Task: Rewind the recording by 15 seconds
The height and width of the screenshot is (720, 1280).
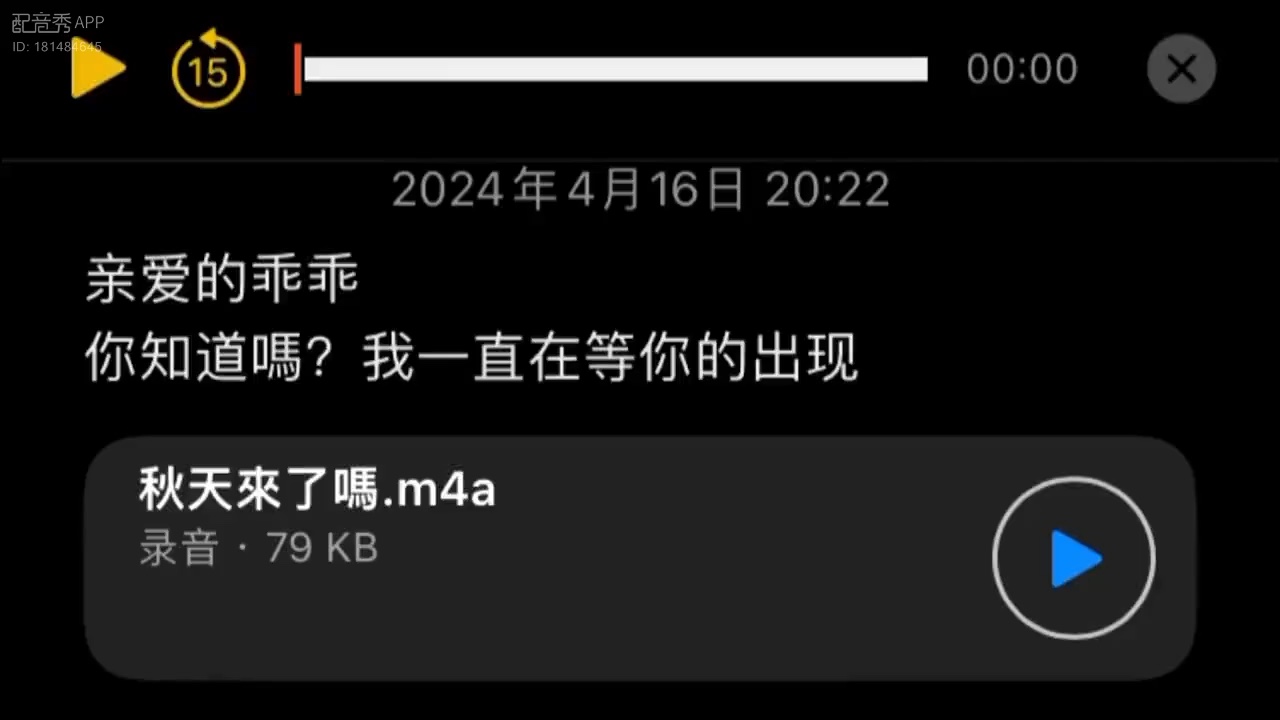Action: click(x=208, y=69)
